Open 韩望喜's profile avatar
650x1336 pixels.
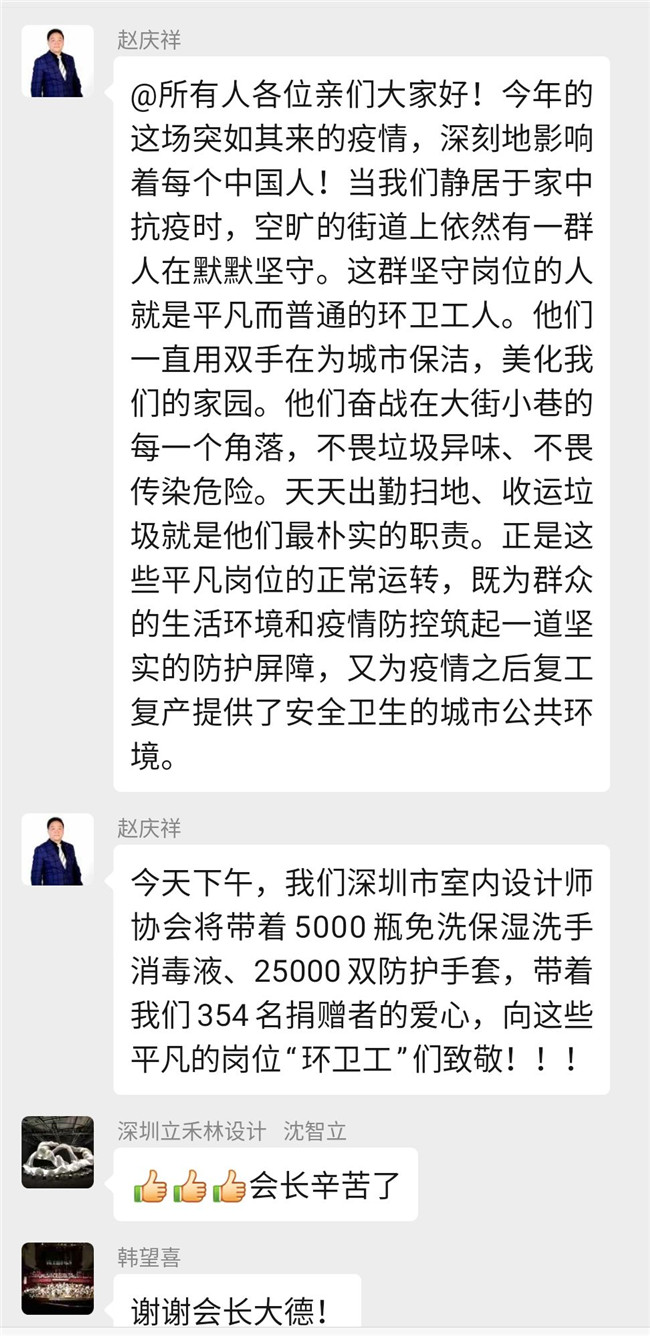57,1278
